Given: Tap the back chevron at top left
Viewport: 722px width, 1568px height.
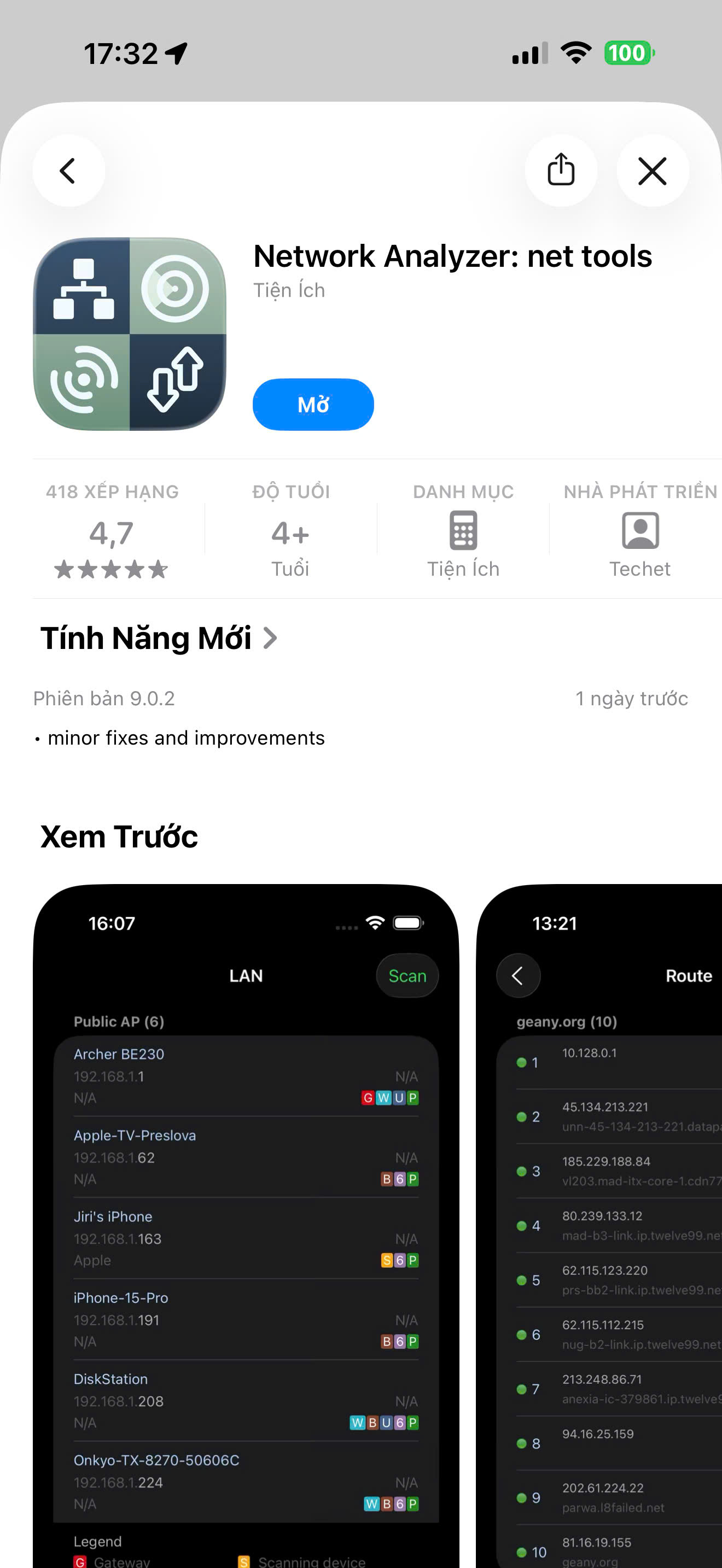Looking at the screenshot, I should (69, 171).
